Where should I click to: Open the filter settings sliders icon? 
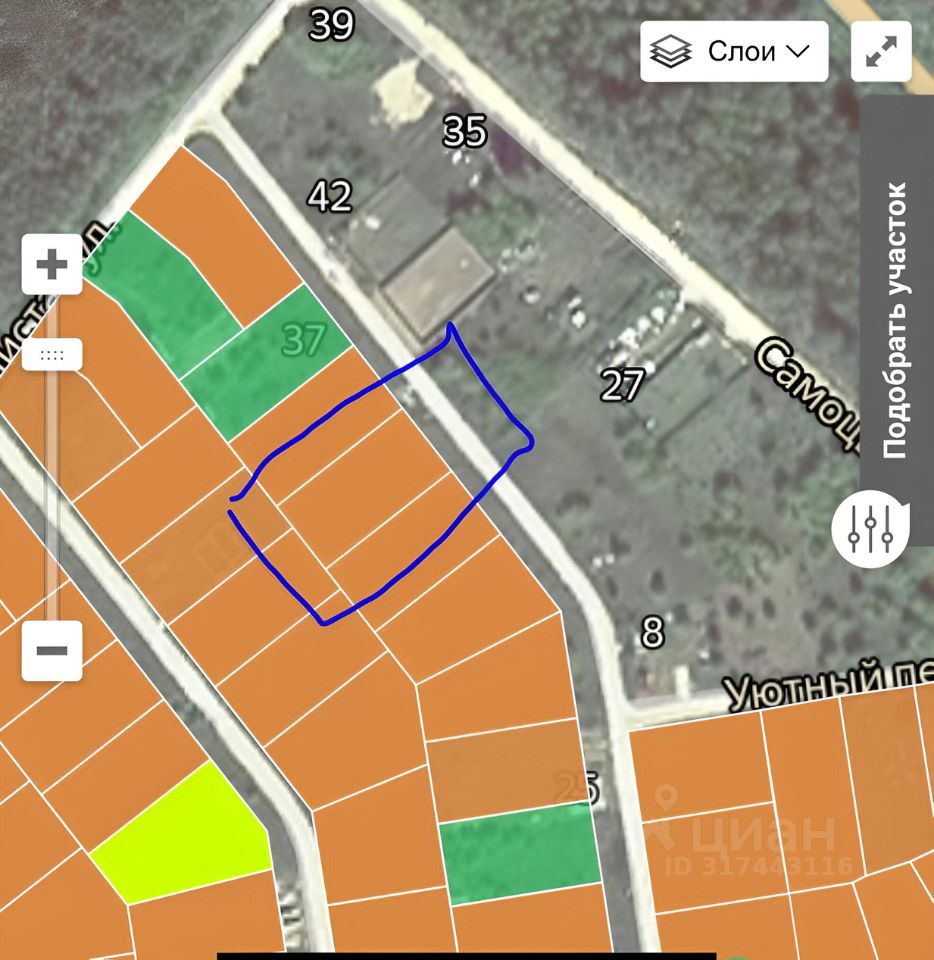pyautogui.click(x=869, y=529)
